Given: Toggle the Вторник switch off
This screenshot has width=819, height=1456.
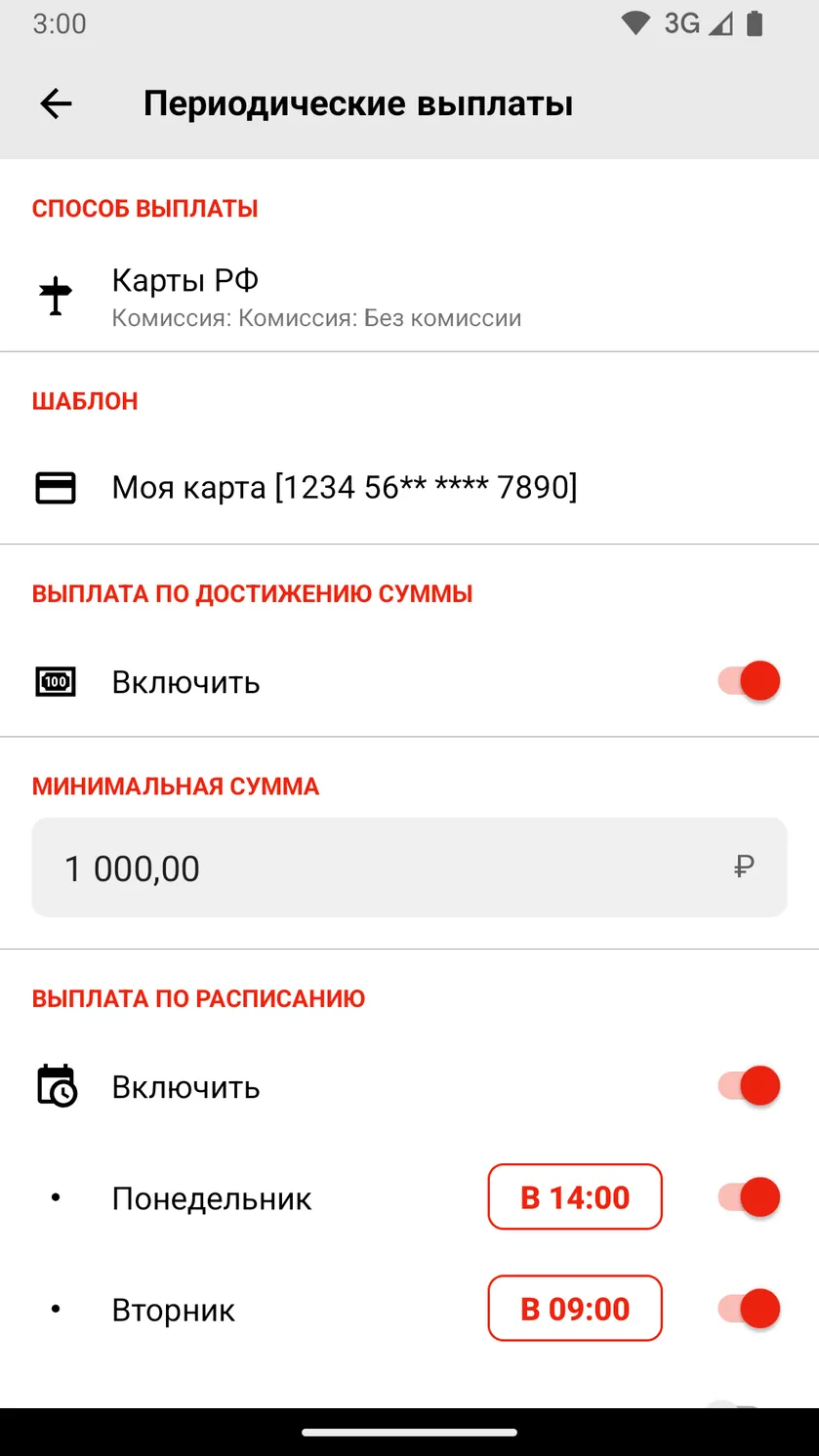Looking at the screenshot, I should point(749,1309).
